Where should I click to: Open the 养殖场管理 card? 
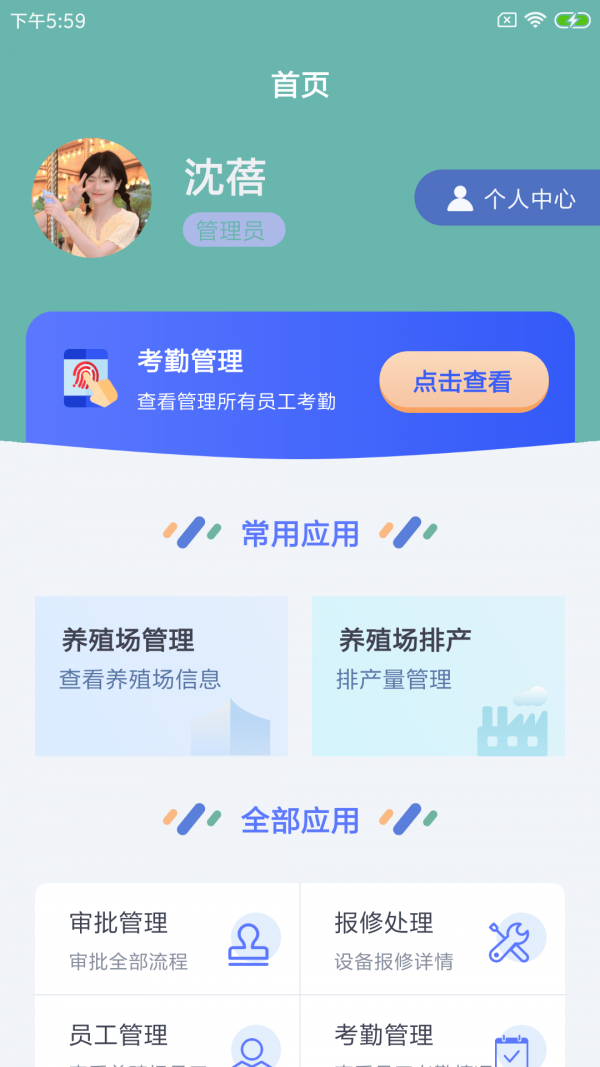coord(161,675)
